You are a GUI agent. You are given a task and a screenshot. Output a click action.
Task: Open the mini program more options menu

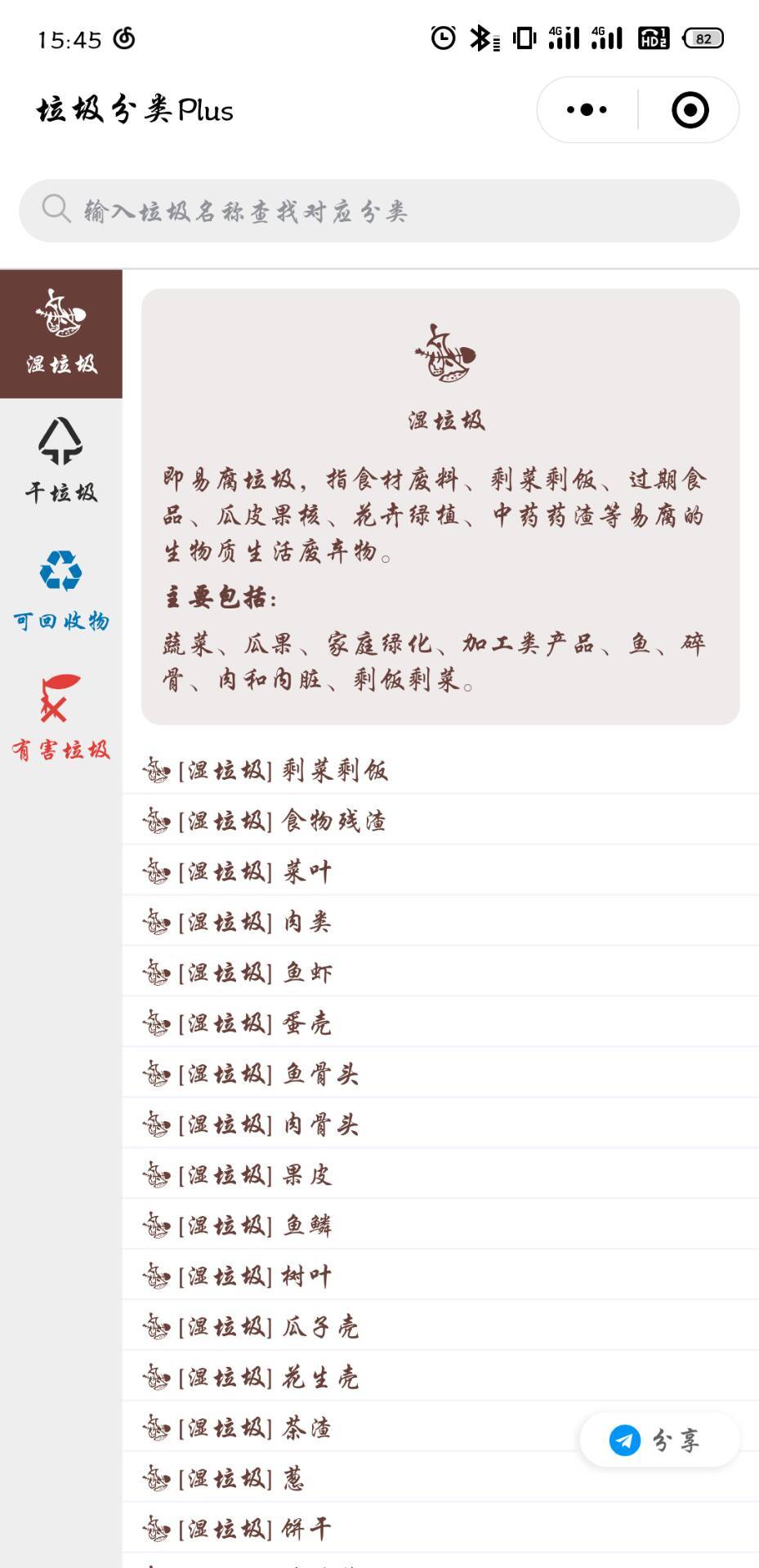point(587,109)
